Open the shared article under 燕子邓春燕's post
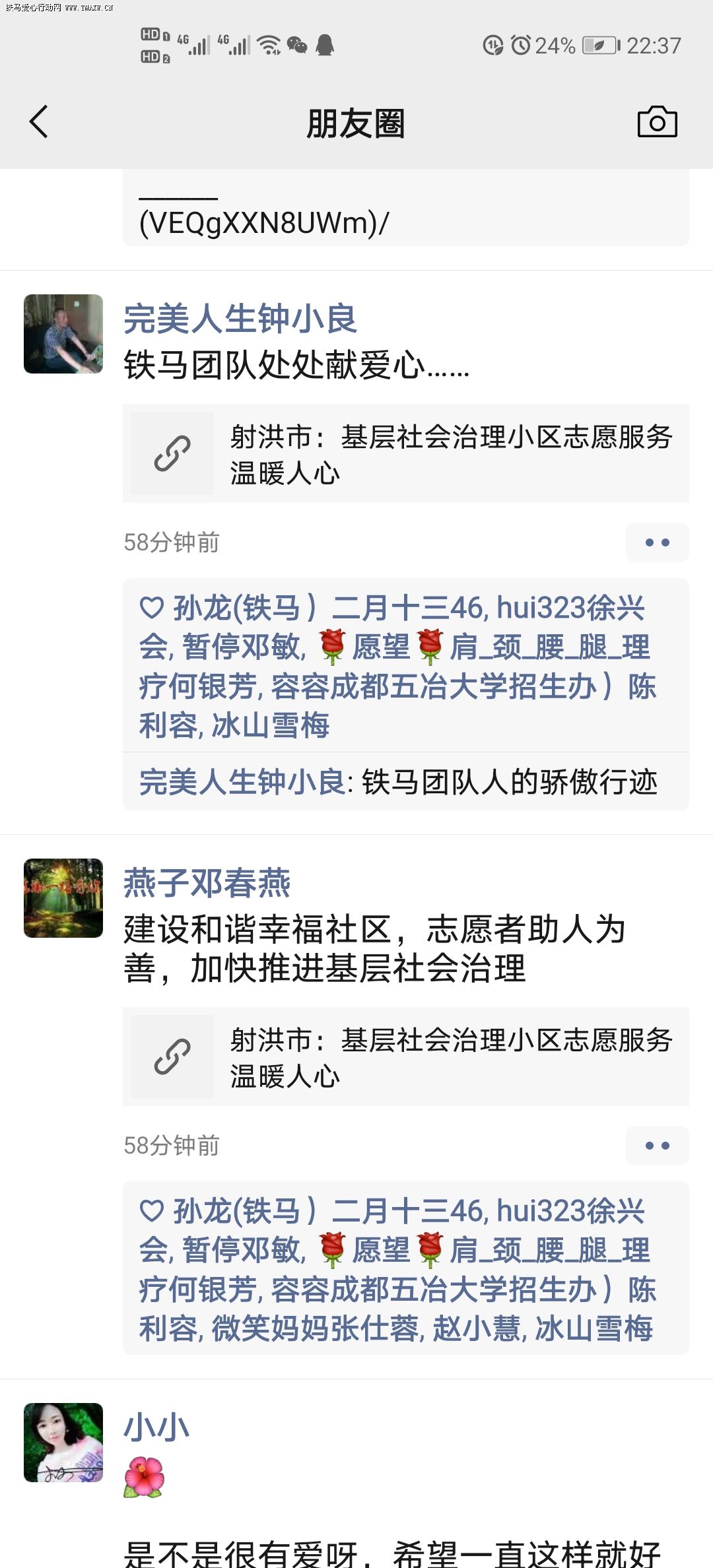Viewport: 713px width, 1568px height. (x=405, y=1057)
